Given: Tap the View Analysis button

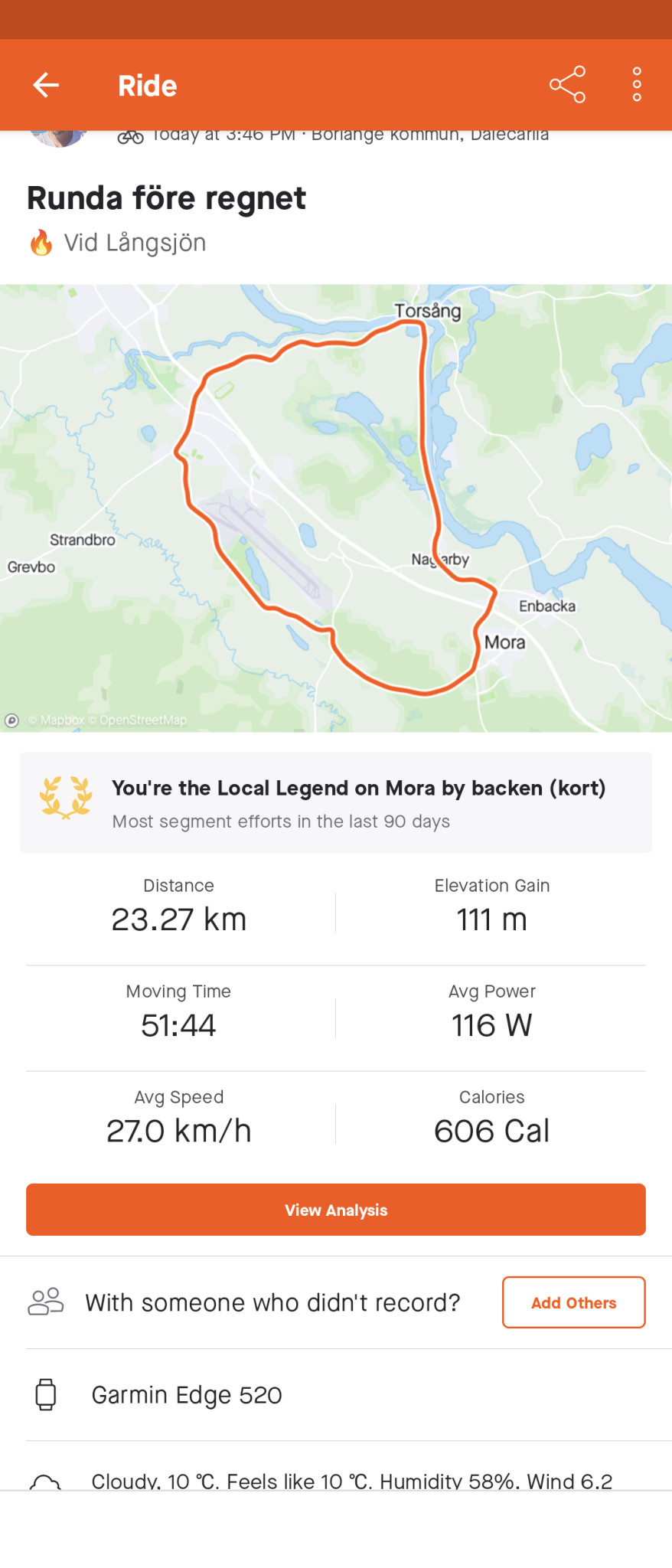Looking at the screenshot, I should point(336,1210).
